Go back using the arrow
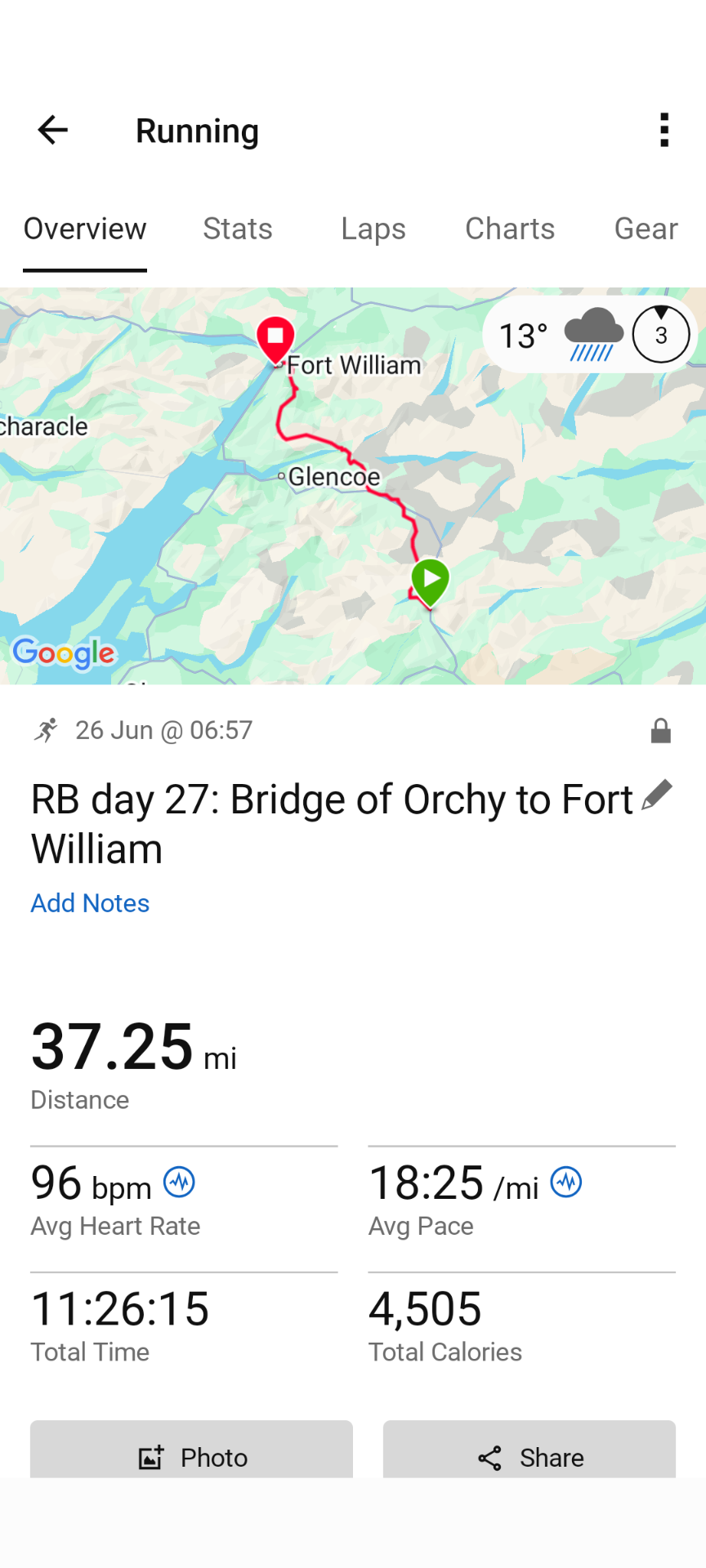 pyautogui.click(x=53, y=130)
